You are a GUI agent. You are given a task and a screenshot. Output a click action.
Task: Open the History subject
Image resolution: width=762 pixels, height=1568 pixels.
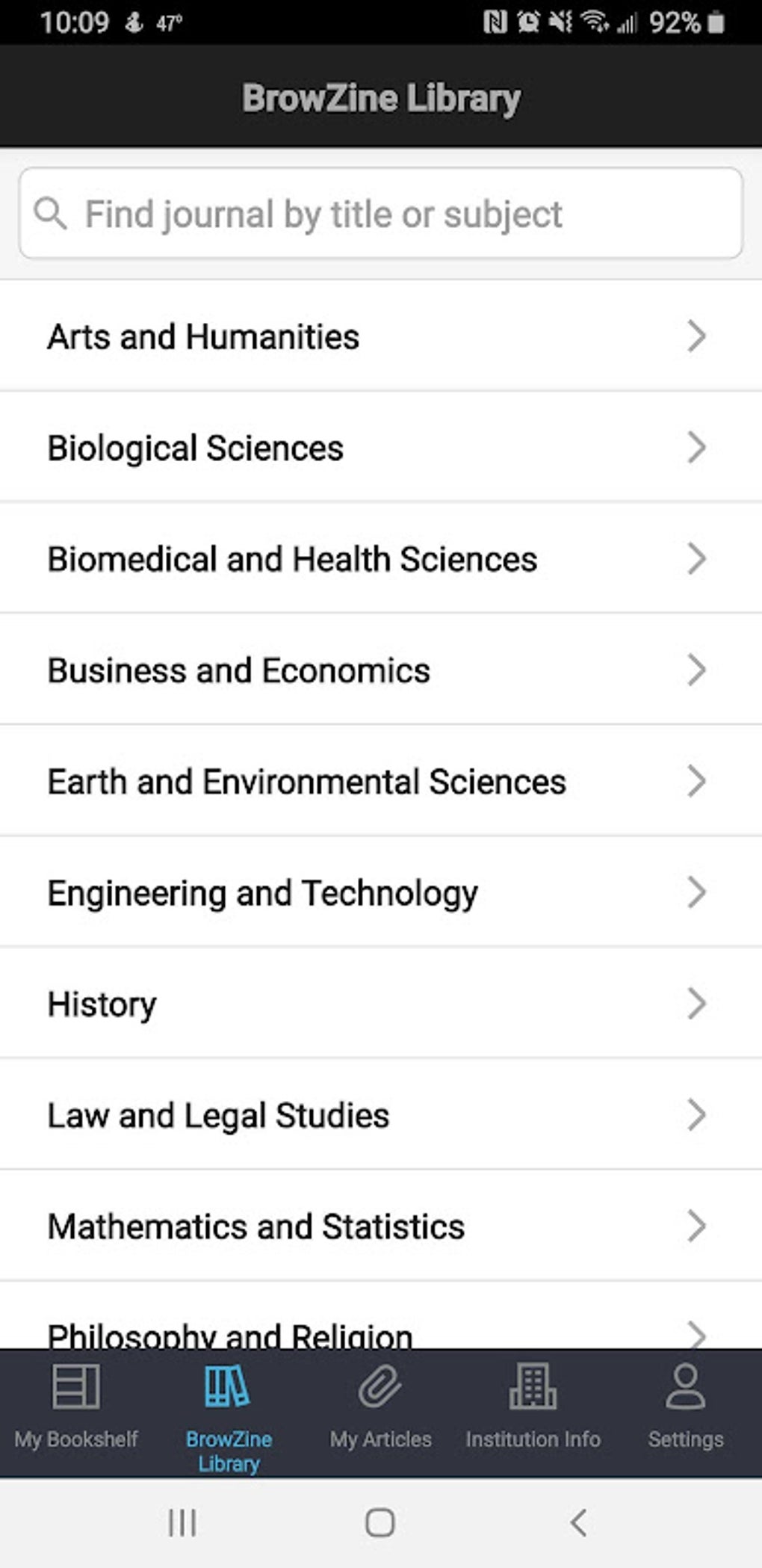(x=381, y=1004)
